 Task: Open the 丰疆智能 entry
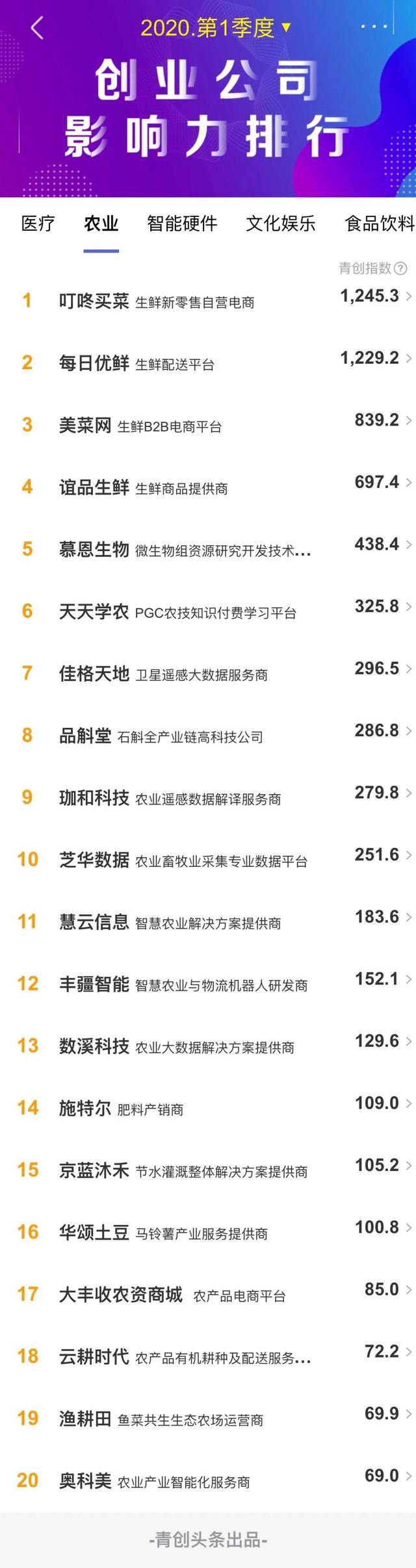click(x=208, y=984)
